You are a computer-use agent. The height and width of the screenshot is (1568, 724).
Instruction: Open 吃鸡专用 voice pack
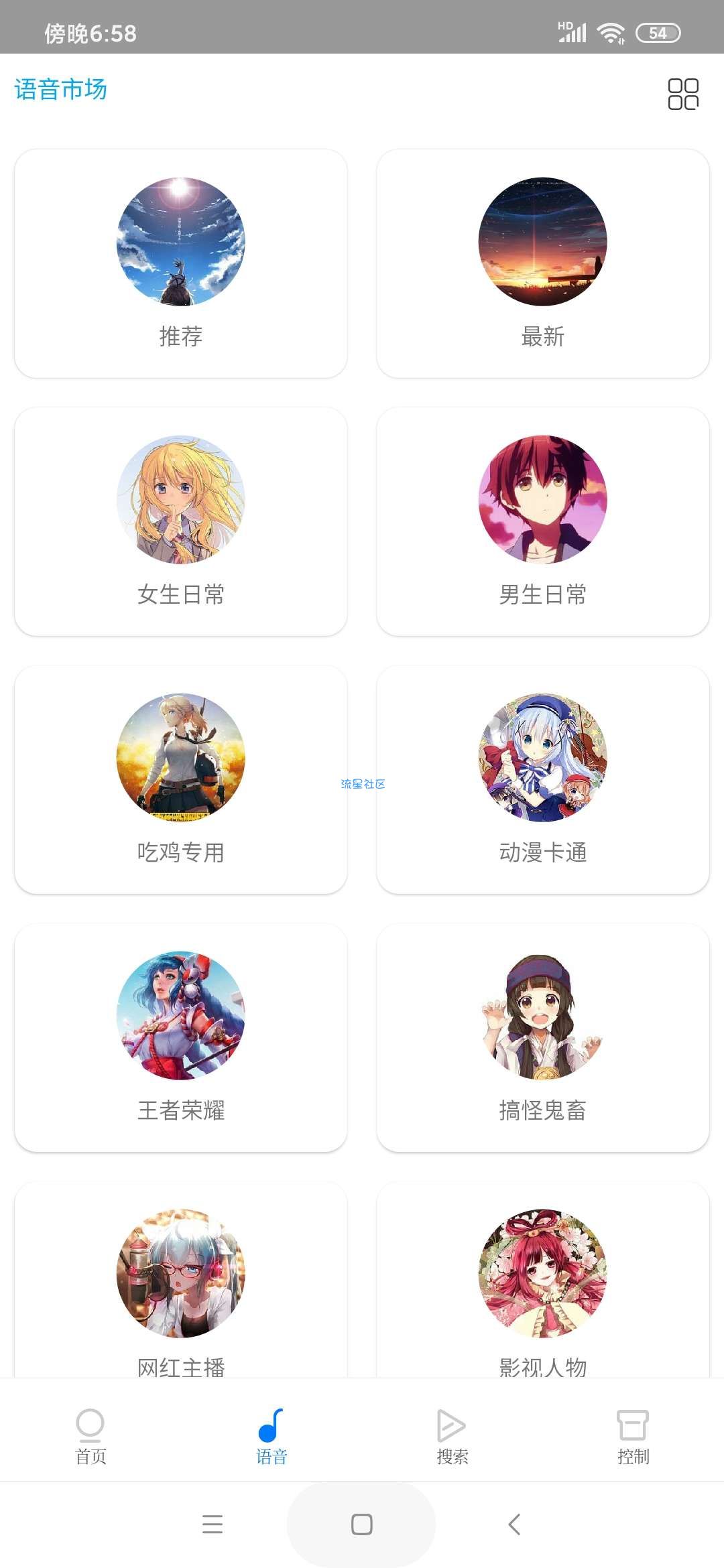(181, 779)
